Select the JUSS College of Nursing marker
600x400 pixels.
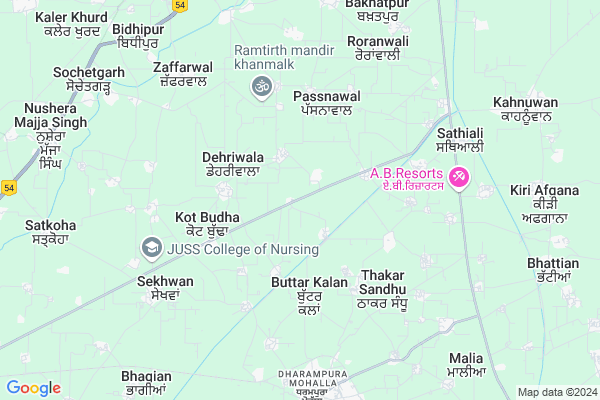(151, 247)
